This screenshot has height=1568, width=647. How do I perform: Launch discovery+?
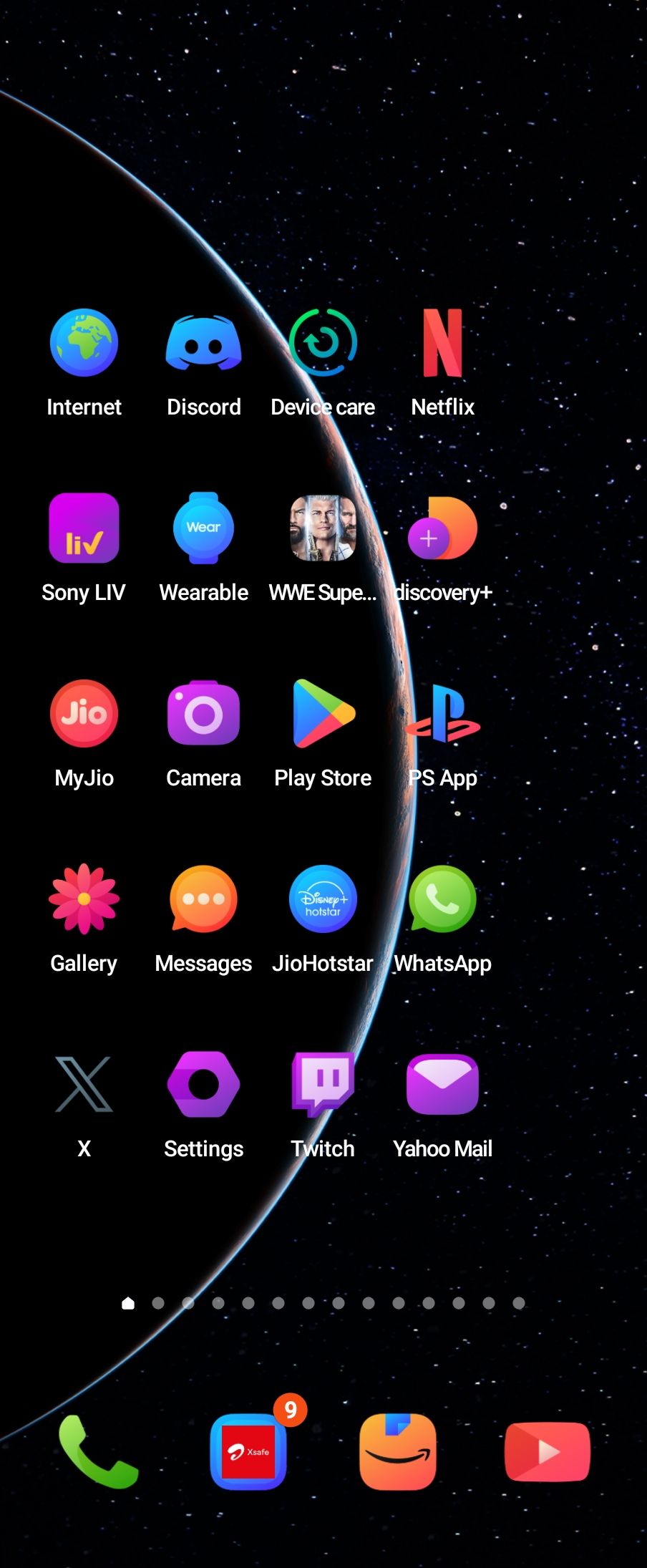coord(442,528)
